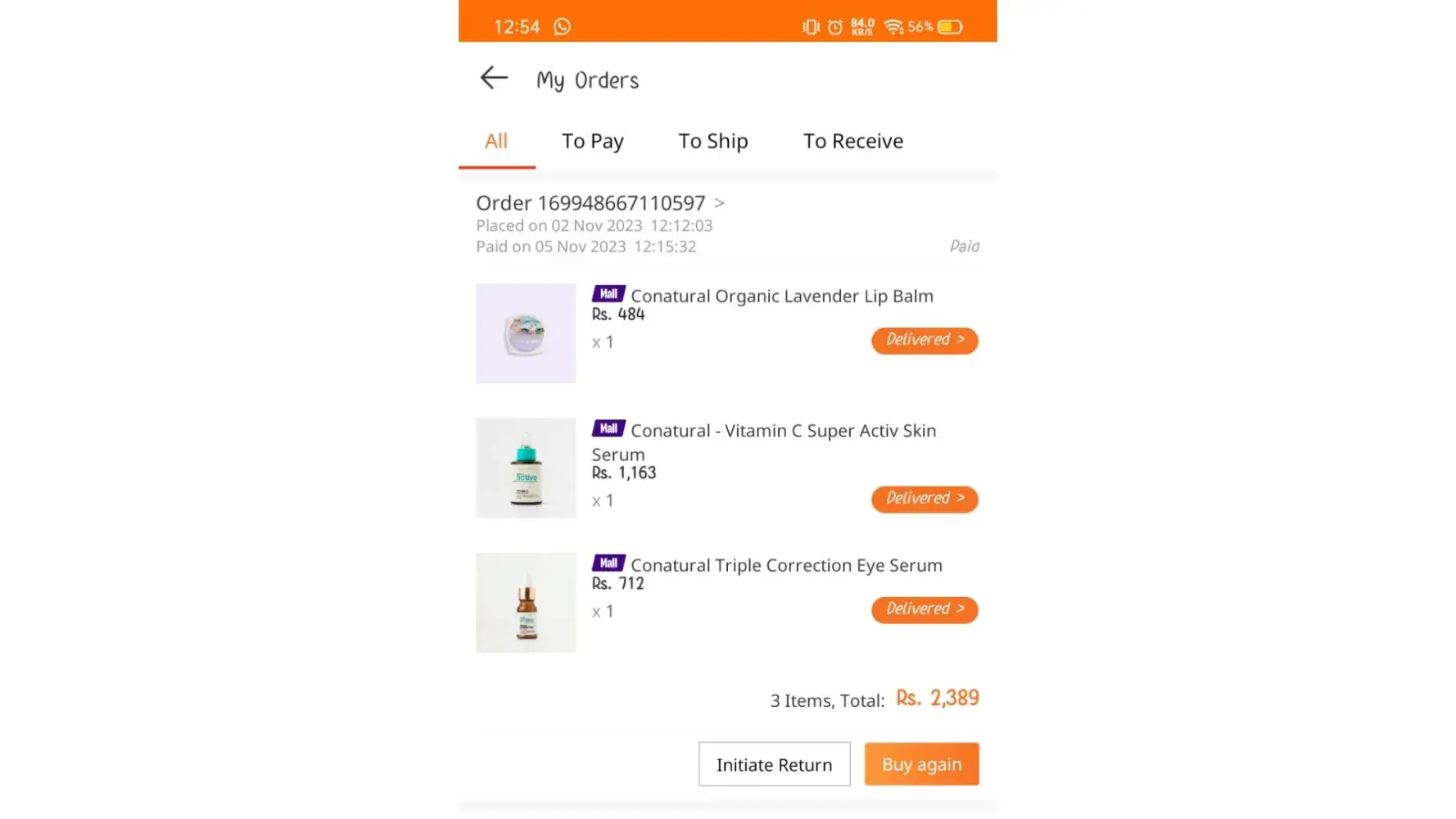Tap Buy again to reorder items
Viewport: 1456px width, 819px height.
click(x=921, y=764)
